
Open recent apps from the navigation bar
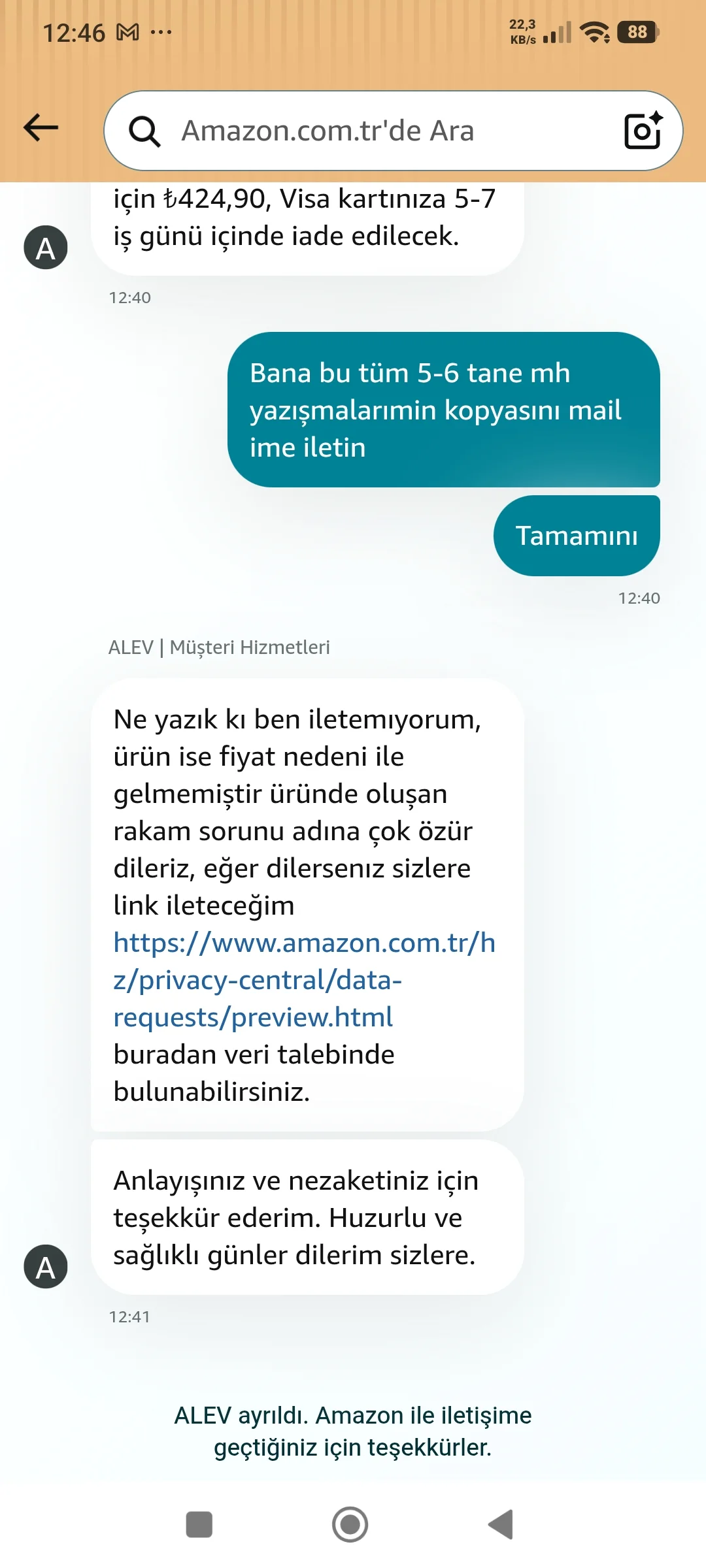(199, 1524)
